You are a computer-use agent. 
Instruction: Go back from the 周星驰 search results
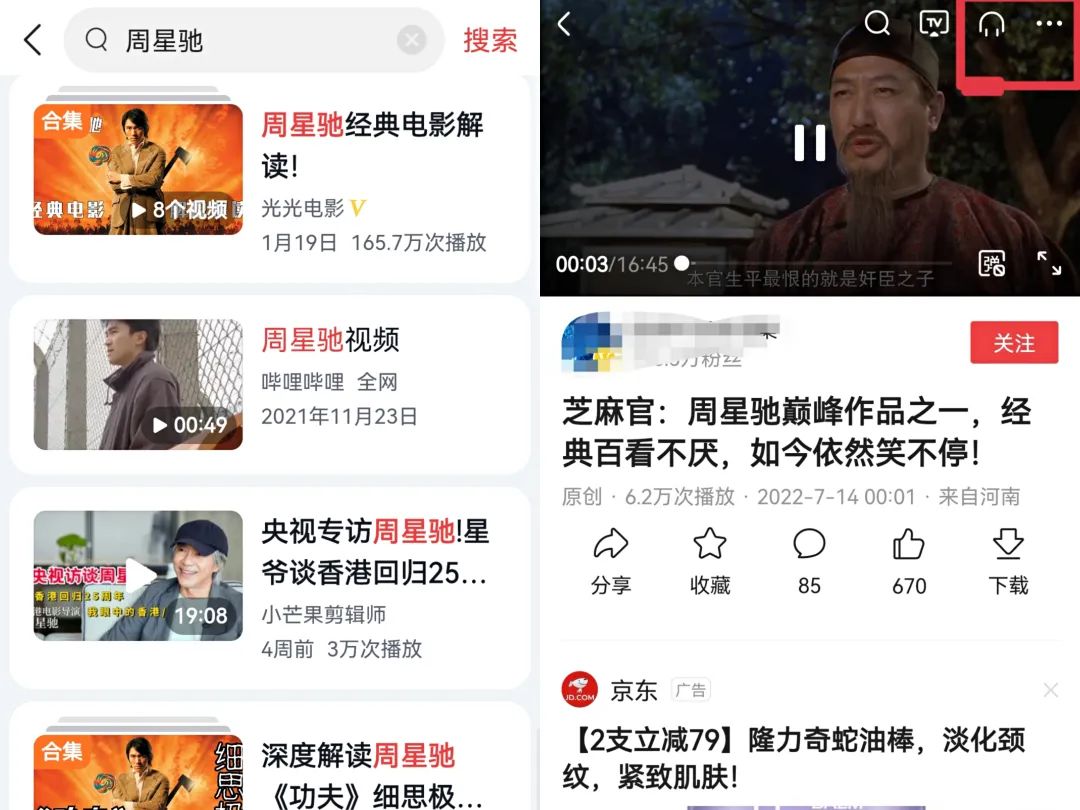click(x=33, y=41)
